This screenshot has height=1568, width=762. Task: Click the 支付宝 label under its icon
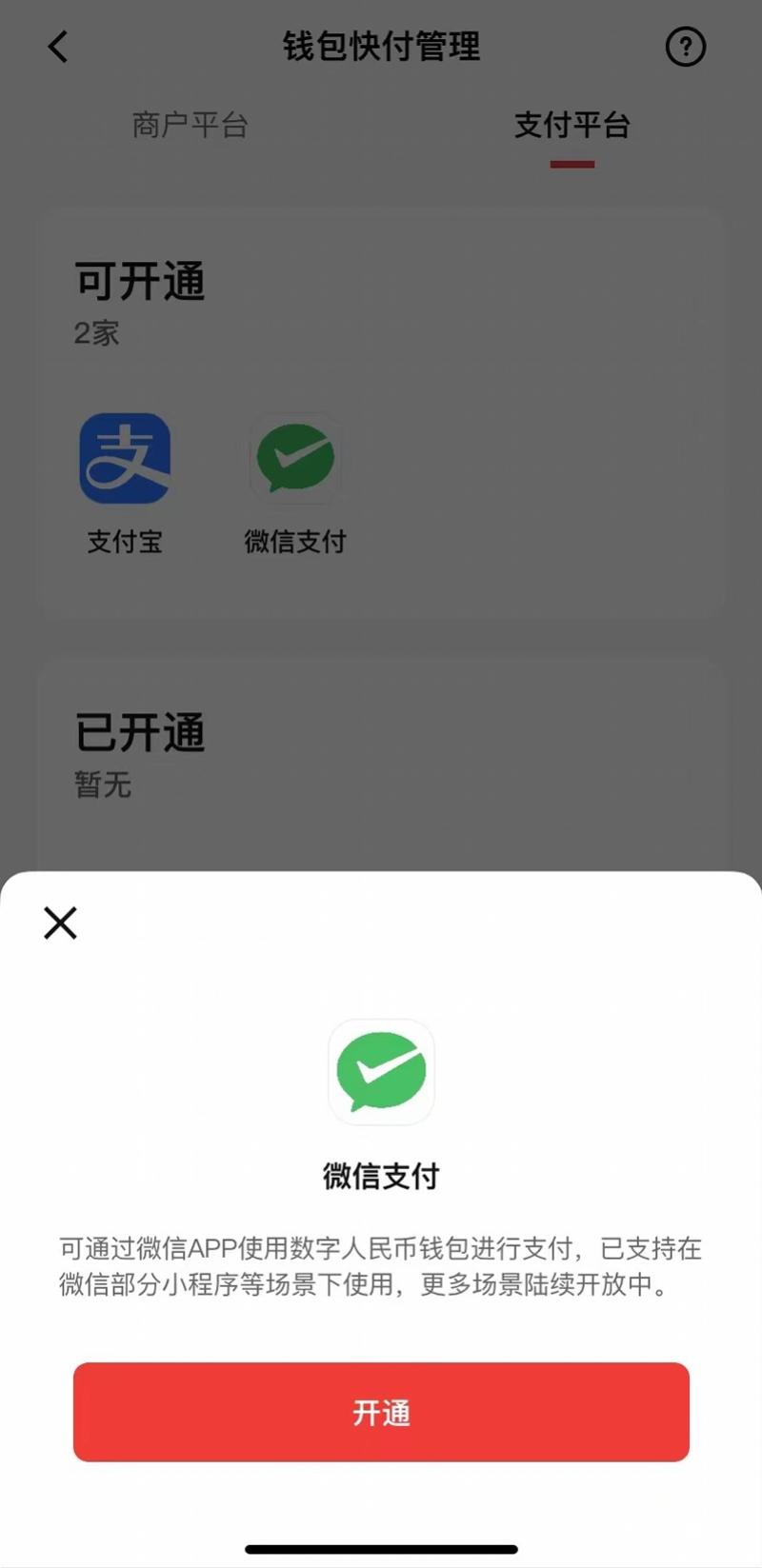click(x=124, y=542)
